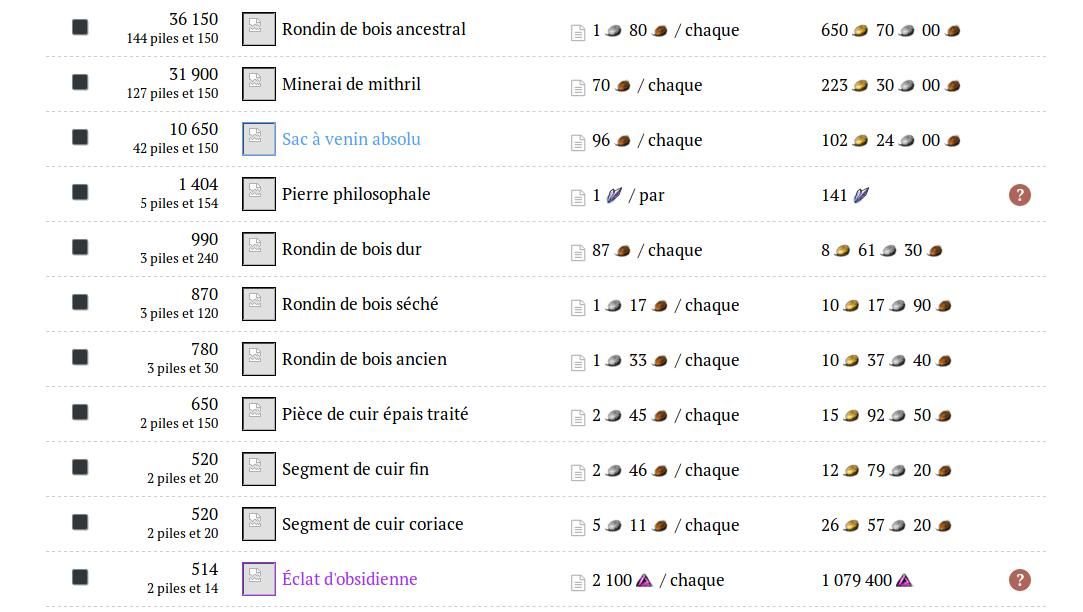Tick the Segment de cuir coriace checkbox
1083x612 pixels.
pyautogui.click(x=80, y=522)
